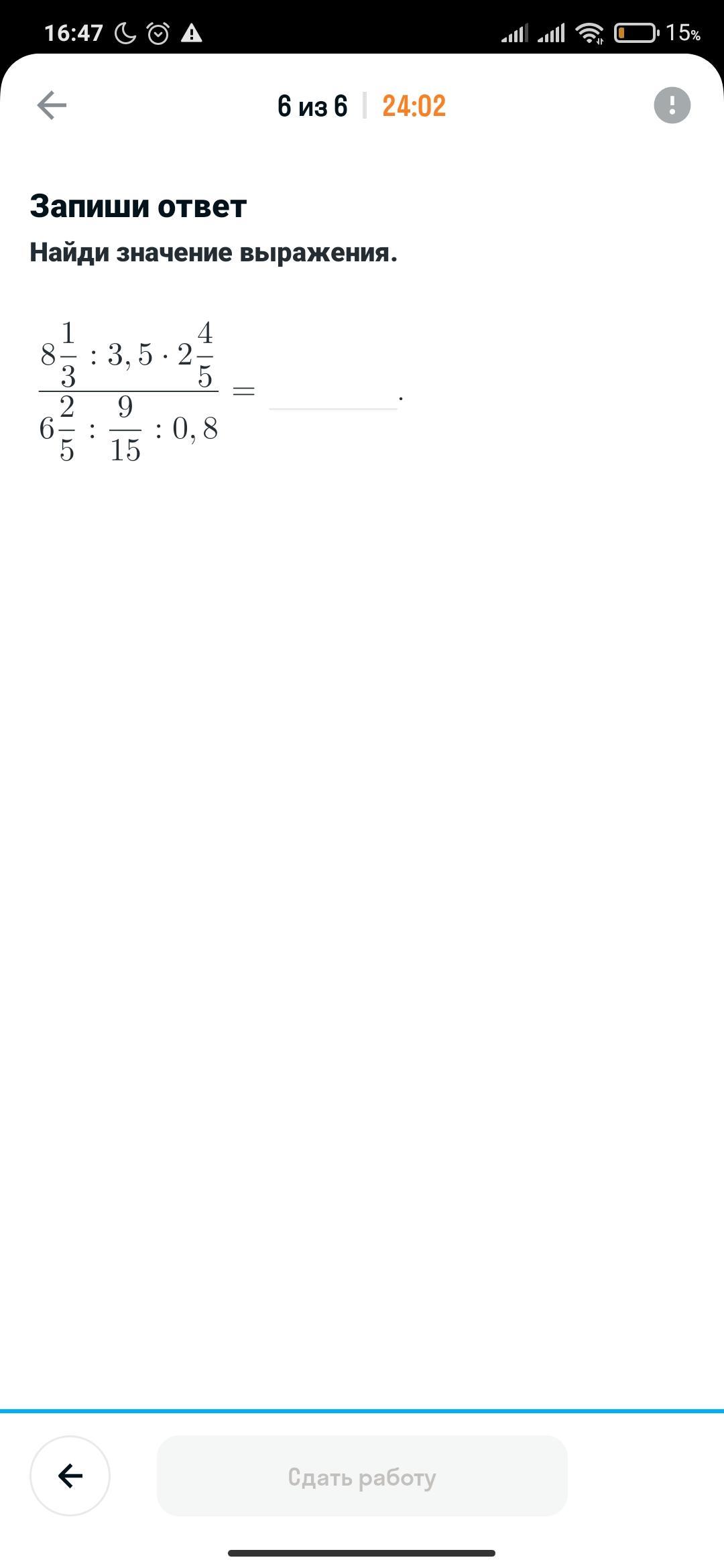The image size is (724, 1568).
Task: Go to the previous question with round arrow button
Action: coord(70,1476)
